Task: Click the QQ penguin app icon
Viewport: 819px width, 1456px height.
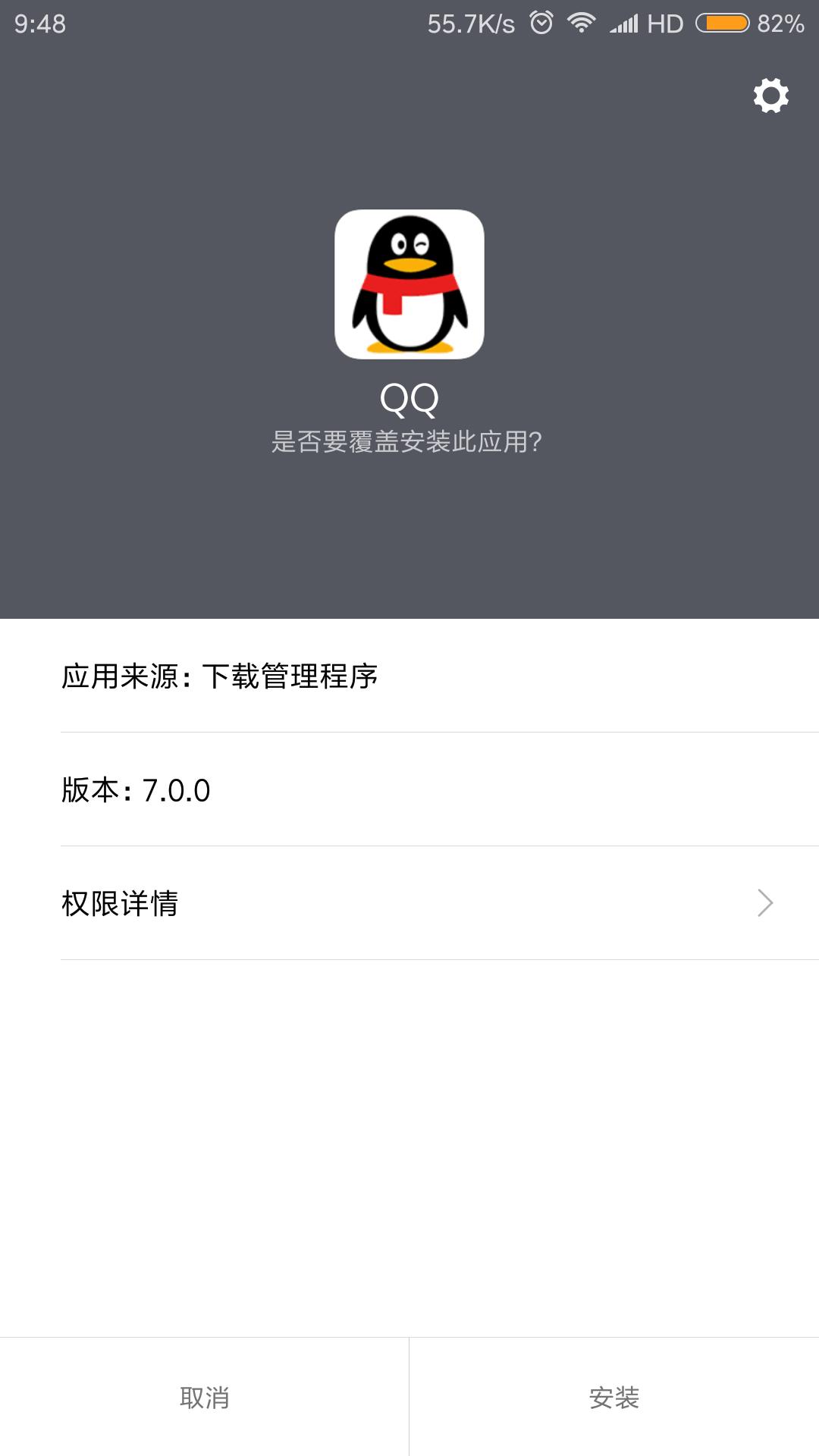Action: (x=408, y=284)
